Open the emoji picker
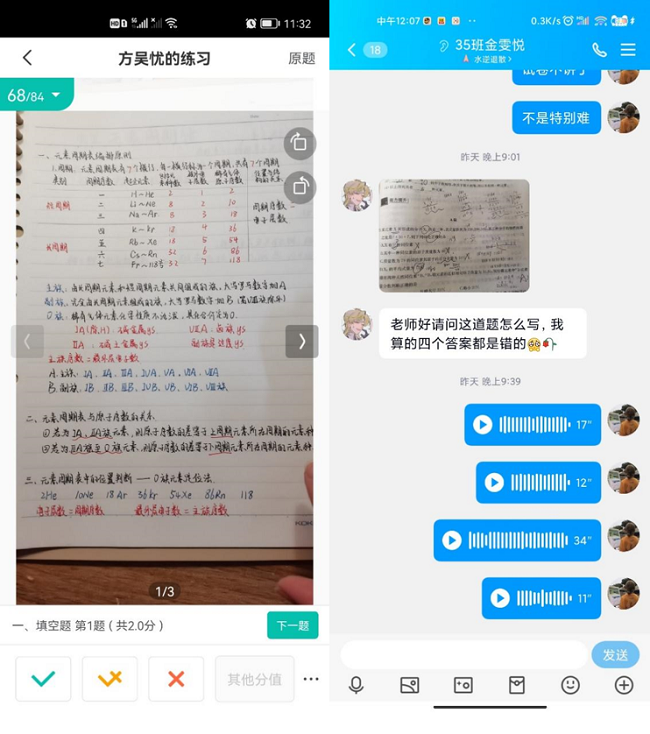The width and height of the screenshot is (650, 734). point(570,685)
